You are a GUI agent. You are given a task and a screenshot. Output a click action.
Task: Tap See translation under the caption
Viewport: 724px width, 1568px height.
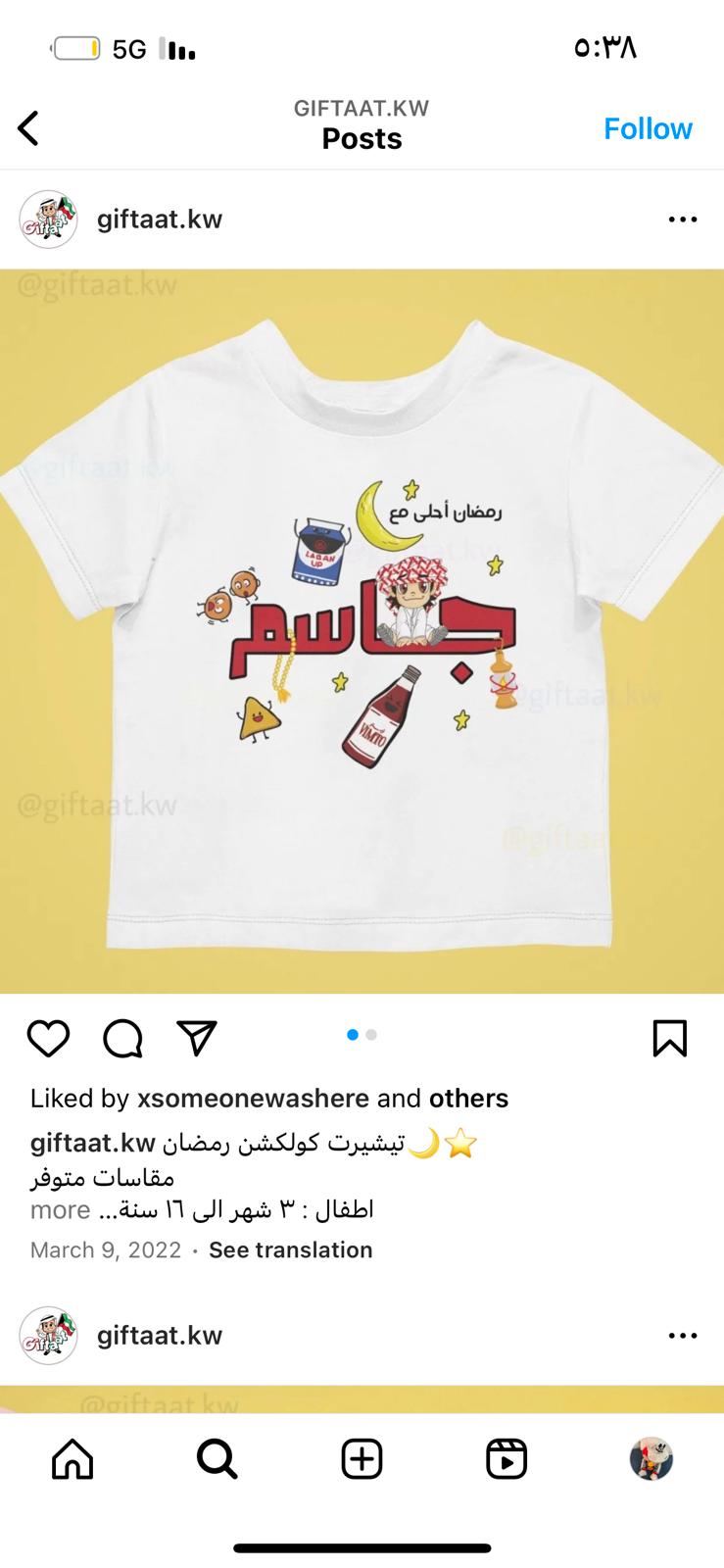(x=291, y=1249)
